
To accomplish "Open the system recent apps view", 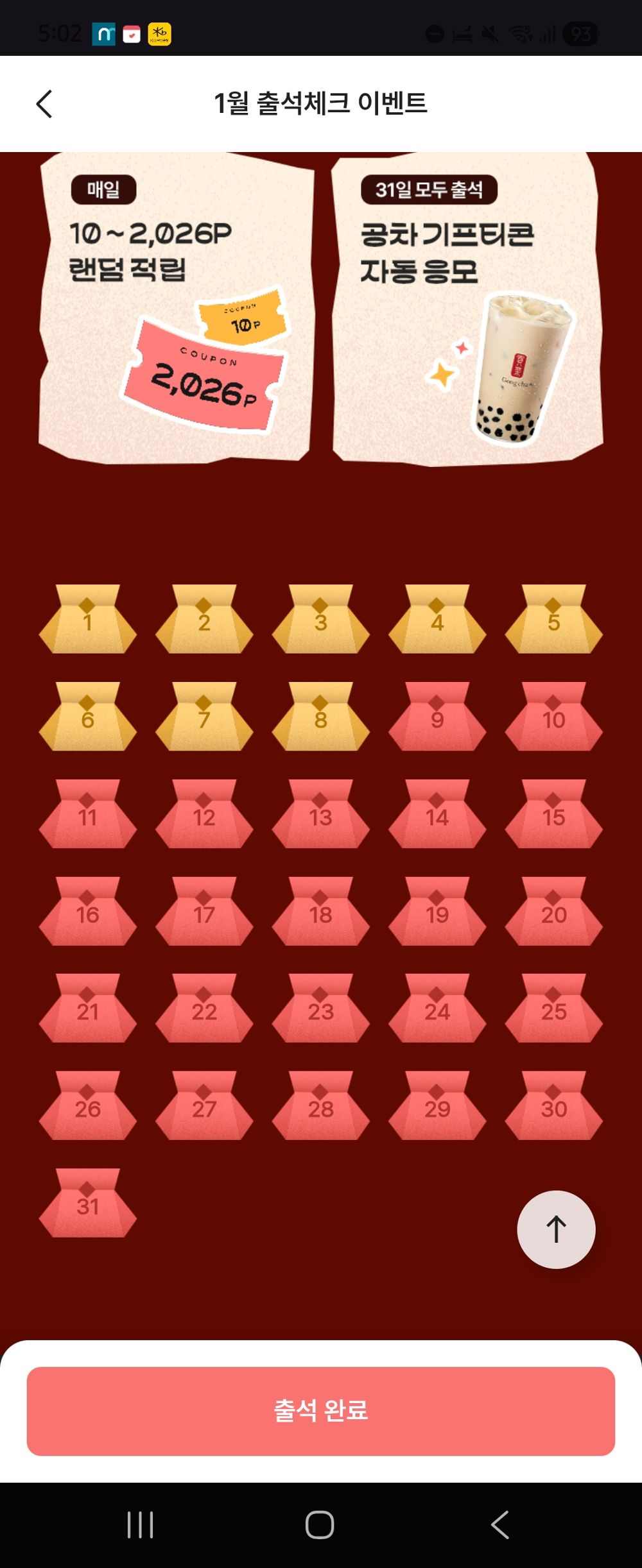I will click(x=140, y=1524).
